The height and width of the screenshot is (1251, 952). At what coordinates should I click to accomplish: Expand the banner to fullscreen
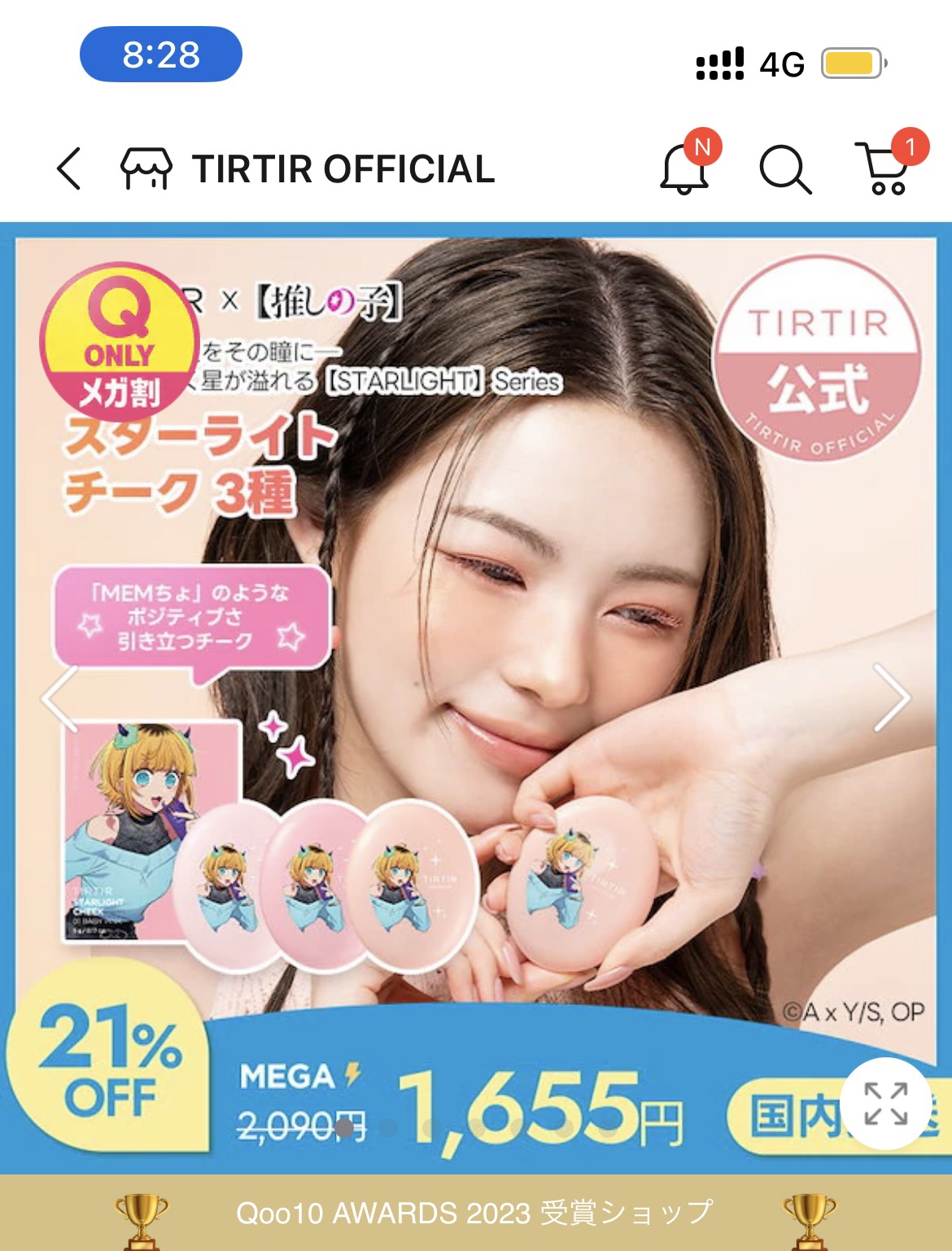885,1103
